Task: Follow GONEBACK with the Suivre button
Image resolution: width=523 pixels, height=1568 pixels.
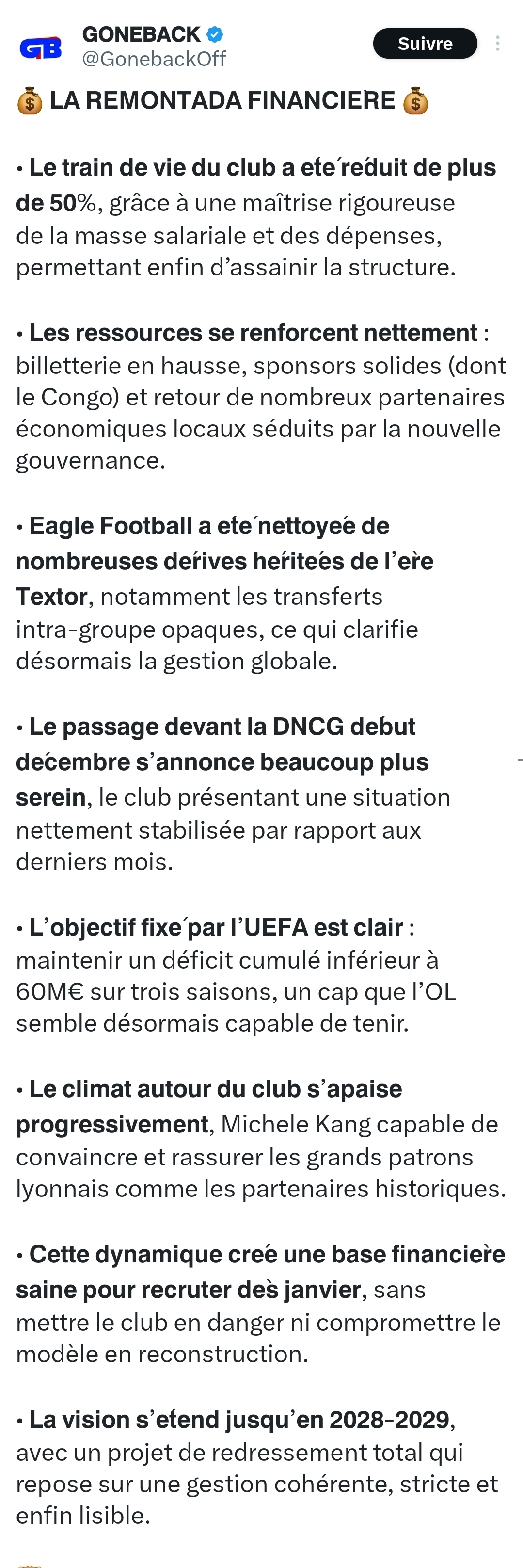Action: pos(425,44)
